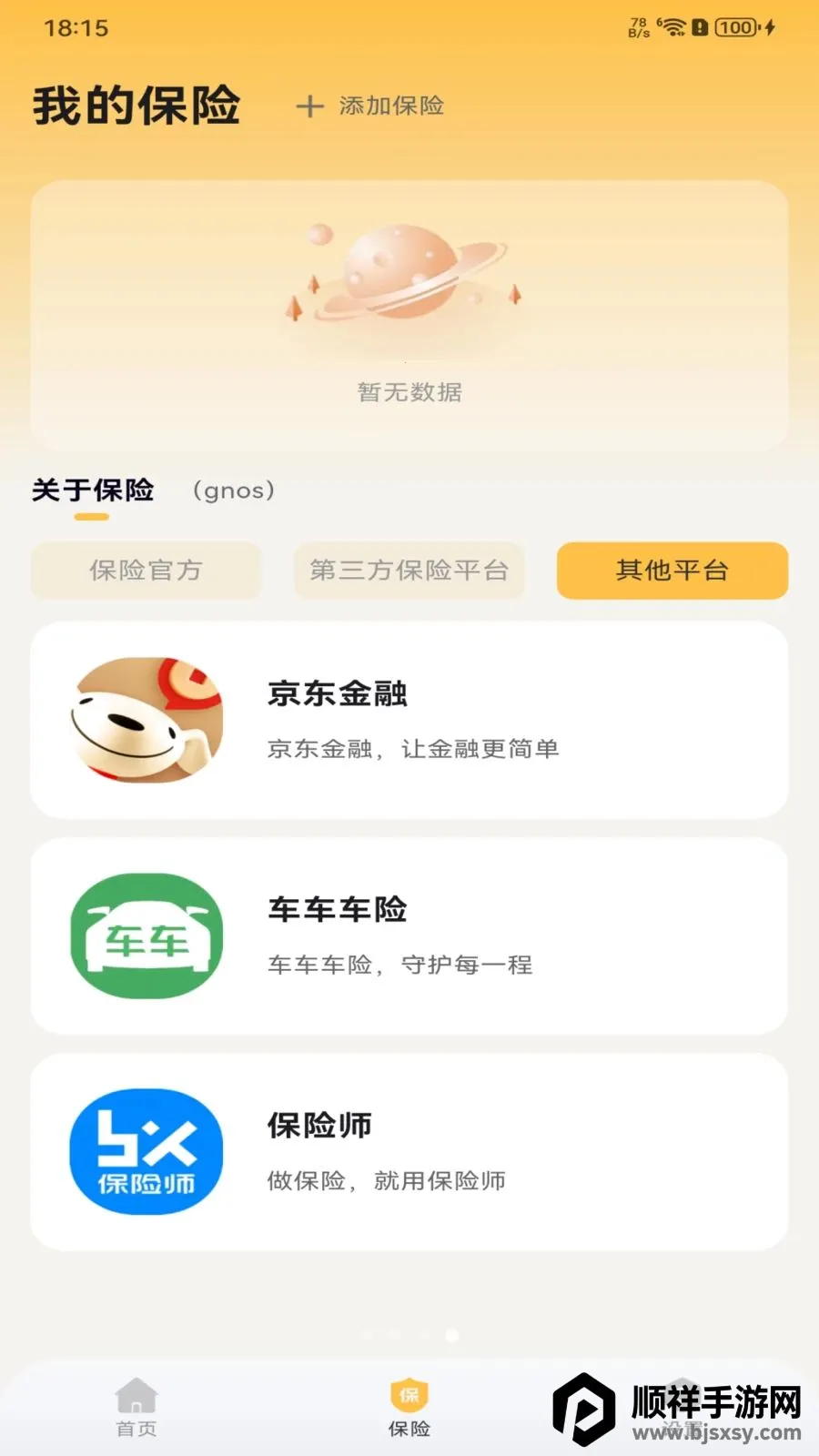Switch to the 保险官方 tab

point(146,571)
